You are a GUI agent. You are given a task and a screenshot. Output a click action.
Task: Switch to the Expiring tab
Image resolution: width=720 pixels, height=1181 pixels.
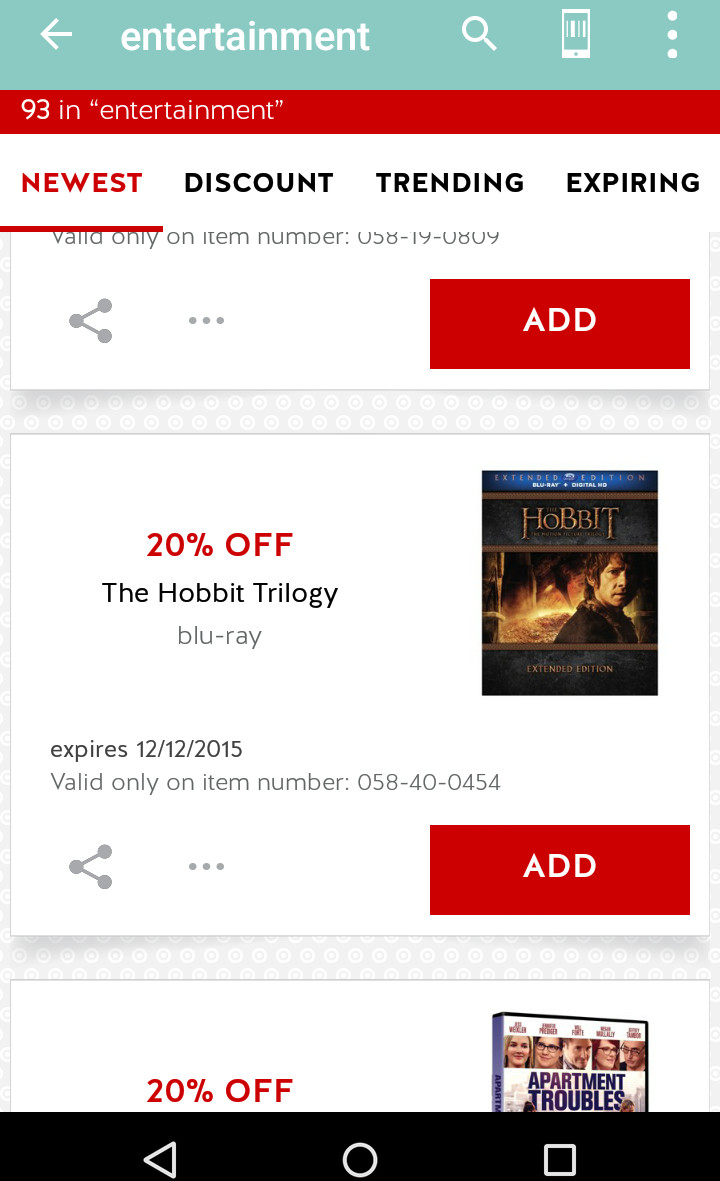(x=633, y=183)
